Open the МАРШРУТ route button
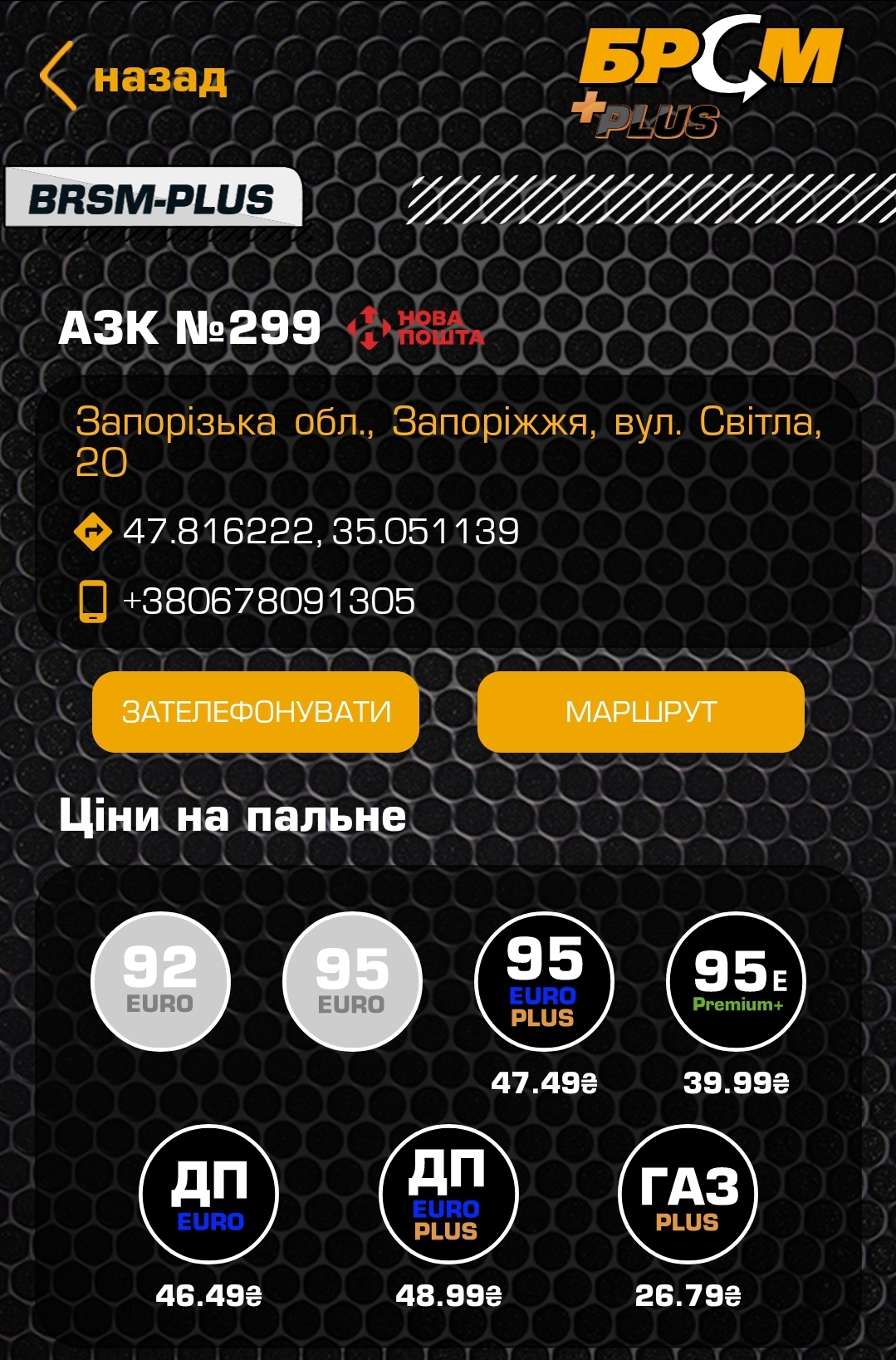896x1360 pixels. (x=640, y=712)
